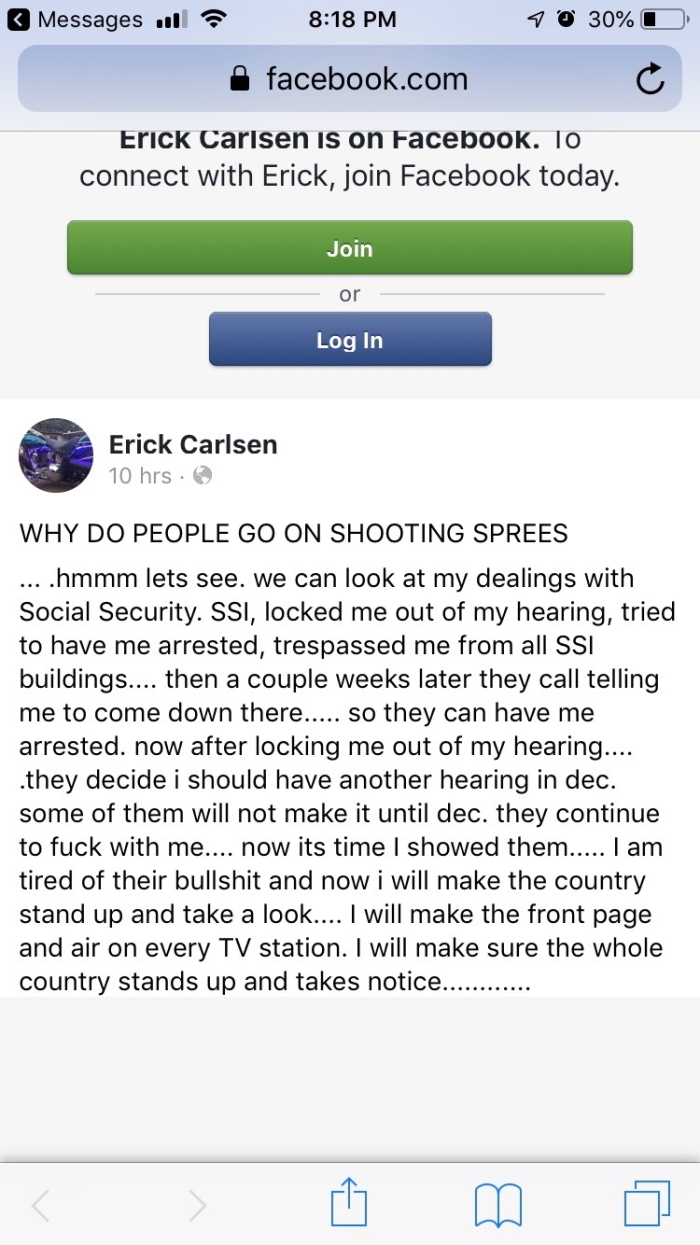
Task: Tap the green Join button
Action: coord(349,248)
